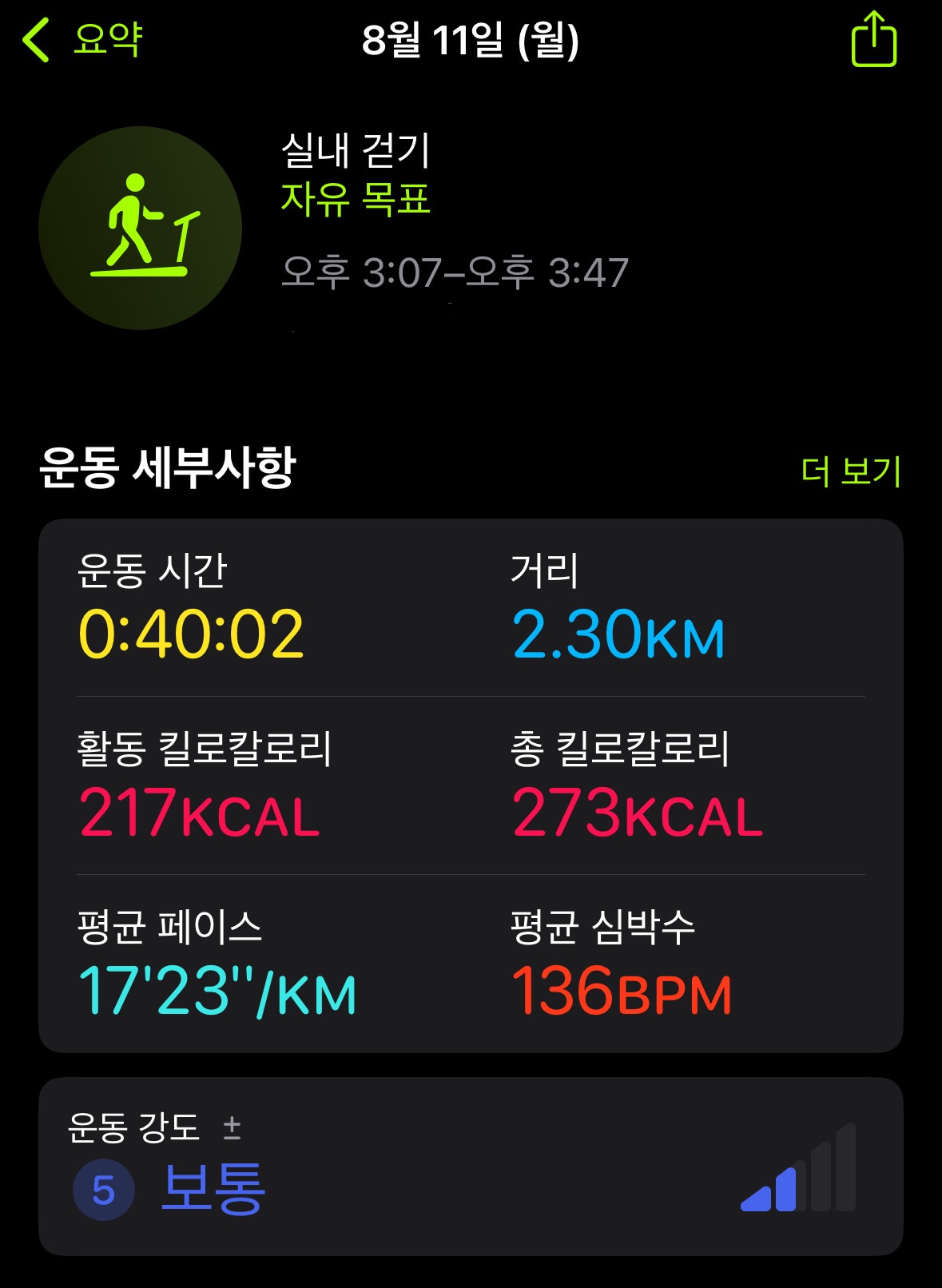
Task: Open 더 보기 to view more workout details
Action: (852, 470)
